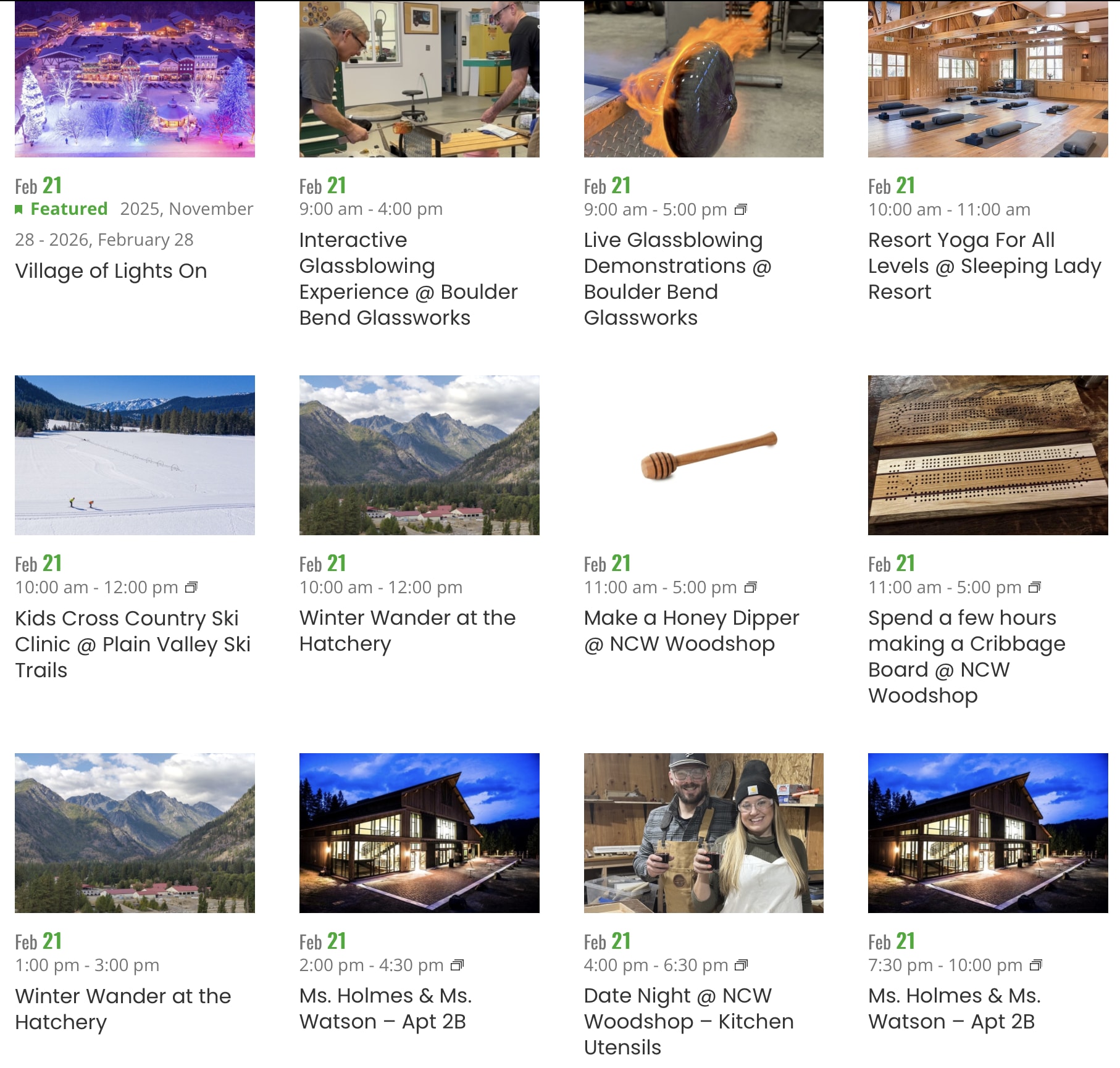Open Interactive Glassblowing Experience event title
The image size is (1120, 1068).
point(408,278)
